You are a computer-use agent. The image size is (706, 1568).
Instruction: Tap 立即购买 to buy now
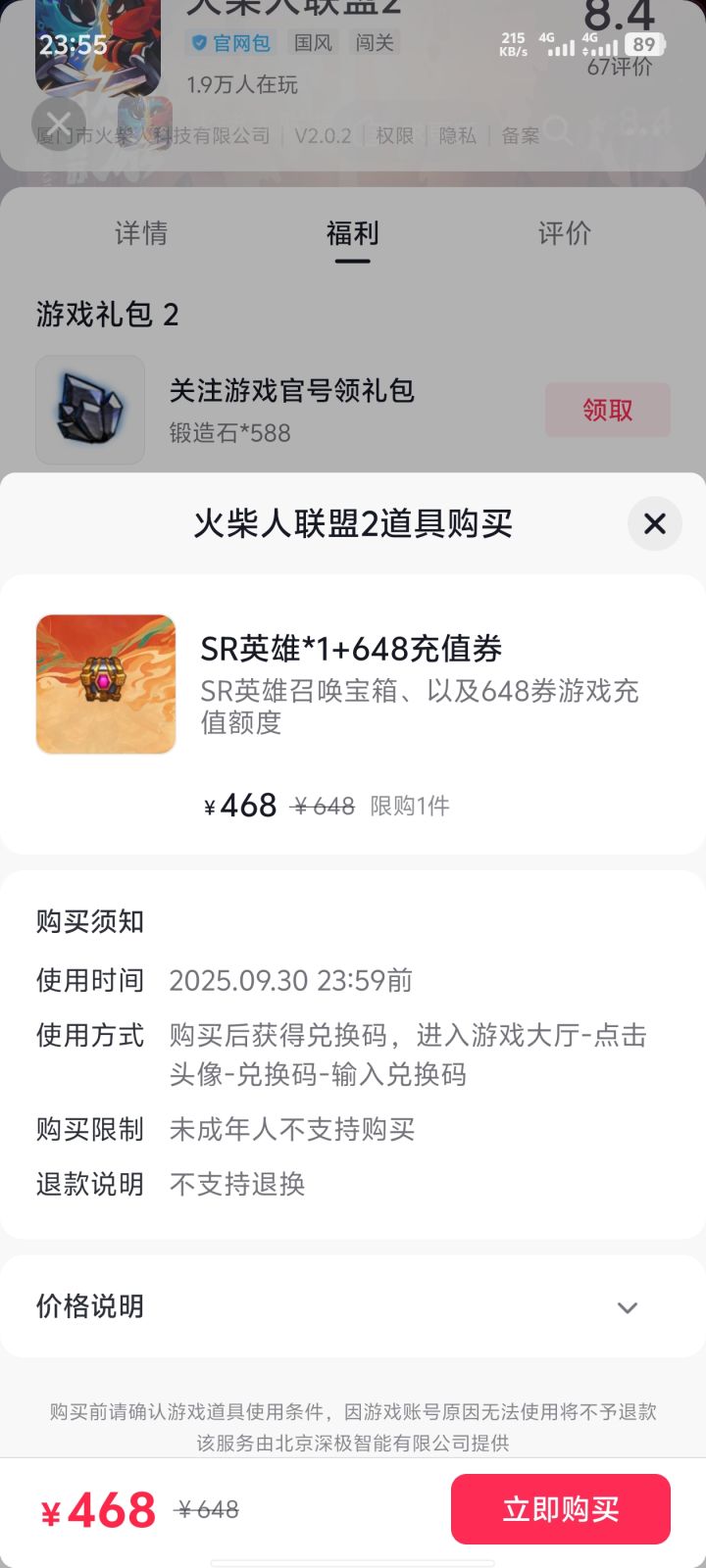coord(561,1509)
